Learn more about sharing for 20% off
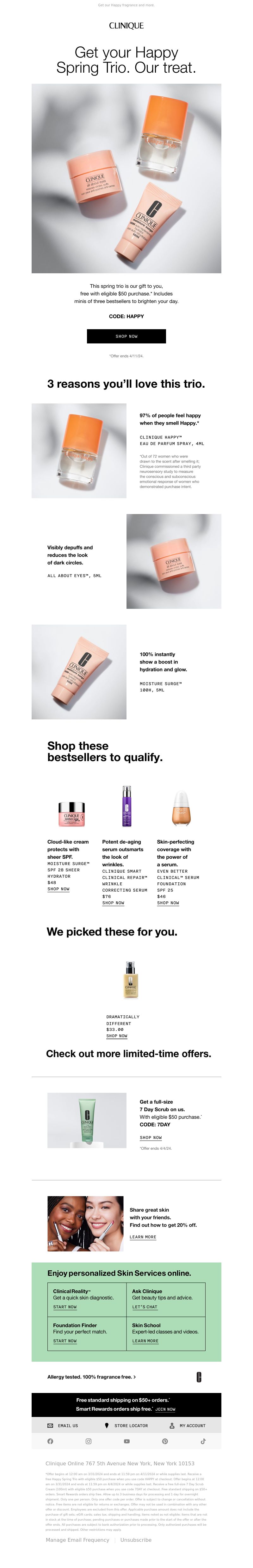 coord(143,1236)
